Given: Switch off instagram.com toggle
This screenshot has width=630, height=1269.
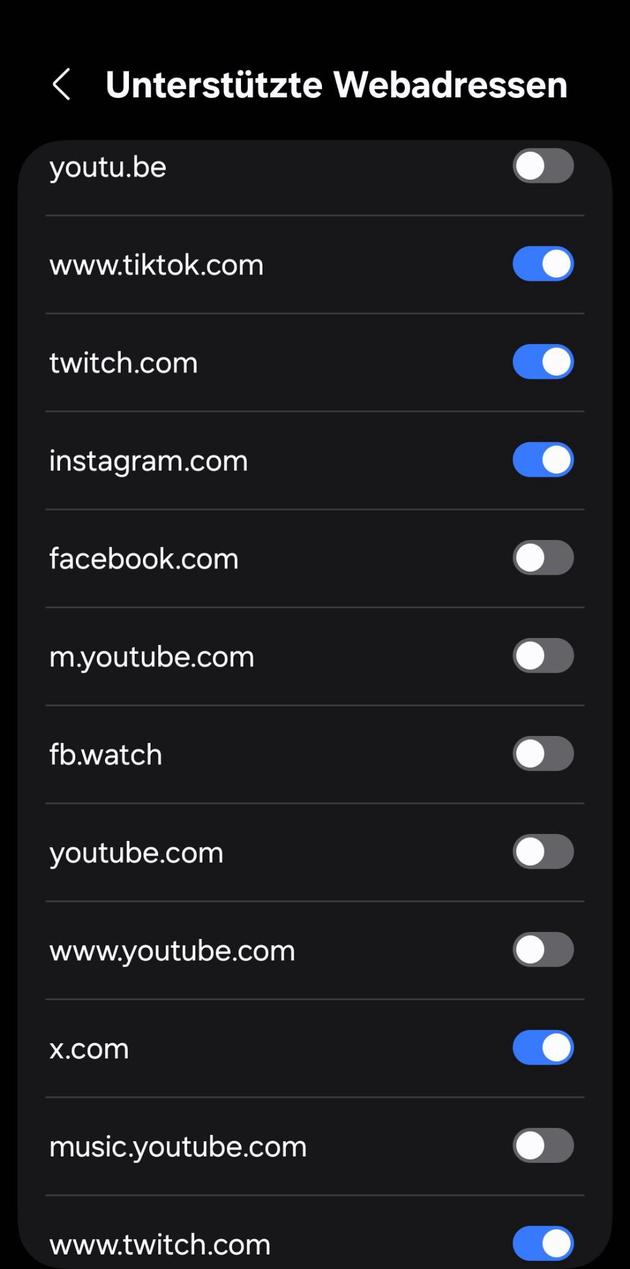Looking at the screenshot, I should tap(543, 460).
